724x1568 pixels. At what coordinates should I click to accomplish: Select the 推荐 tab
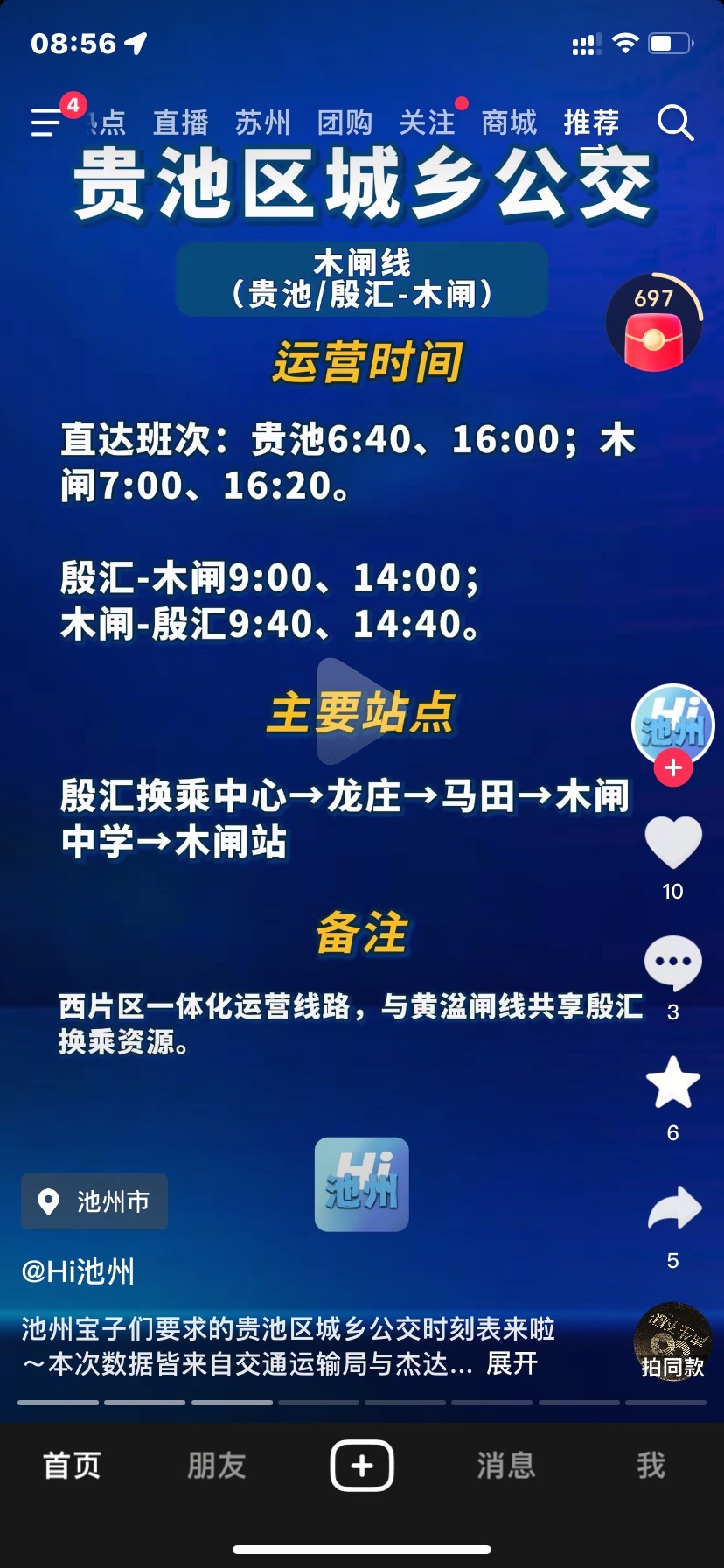(591, 122)
